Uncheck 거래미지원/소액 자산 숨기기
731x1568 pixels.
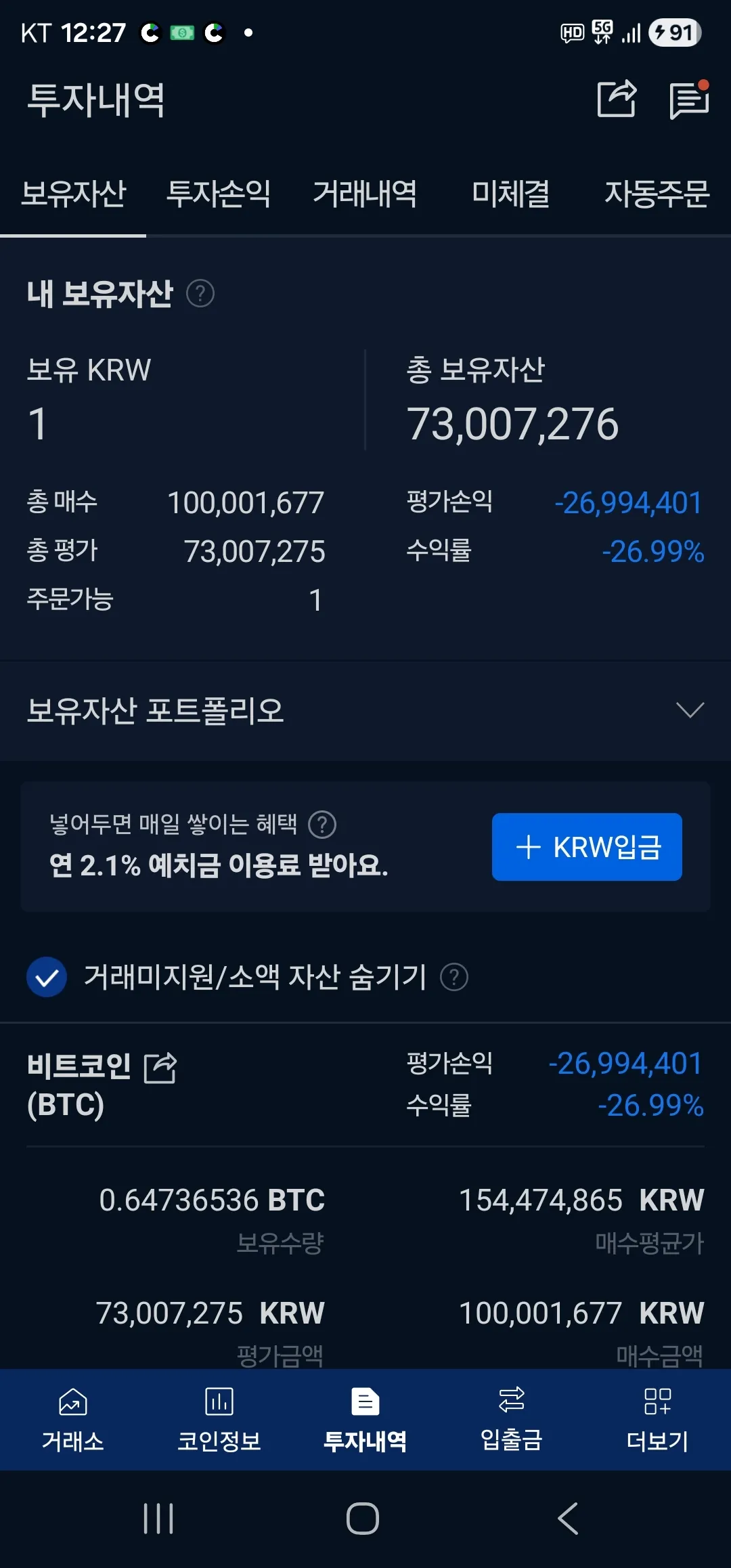tap(47, 977)
